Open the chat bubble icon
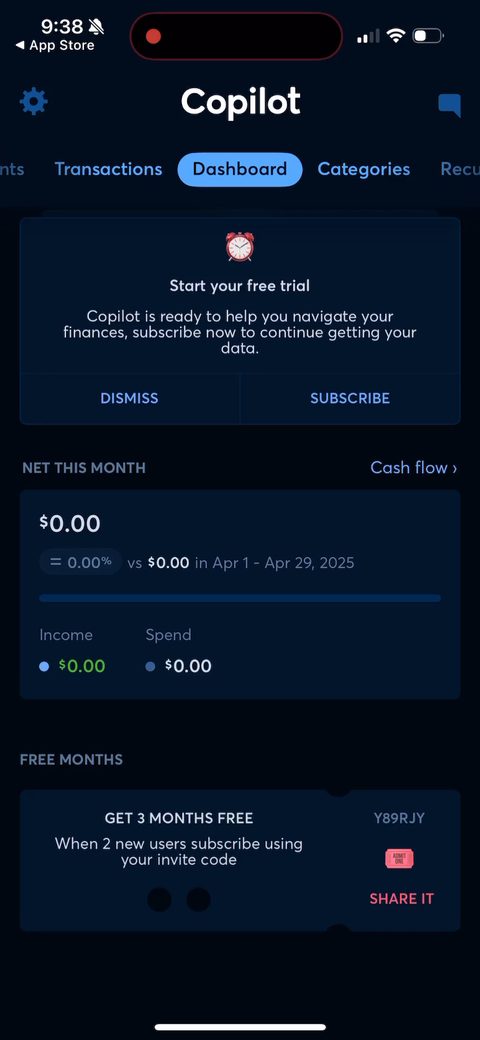Image resolution: width=480 pixels, height=1040 pixels. point(450,105)
